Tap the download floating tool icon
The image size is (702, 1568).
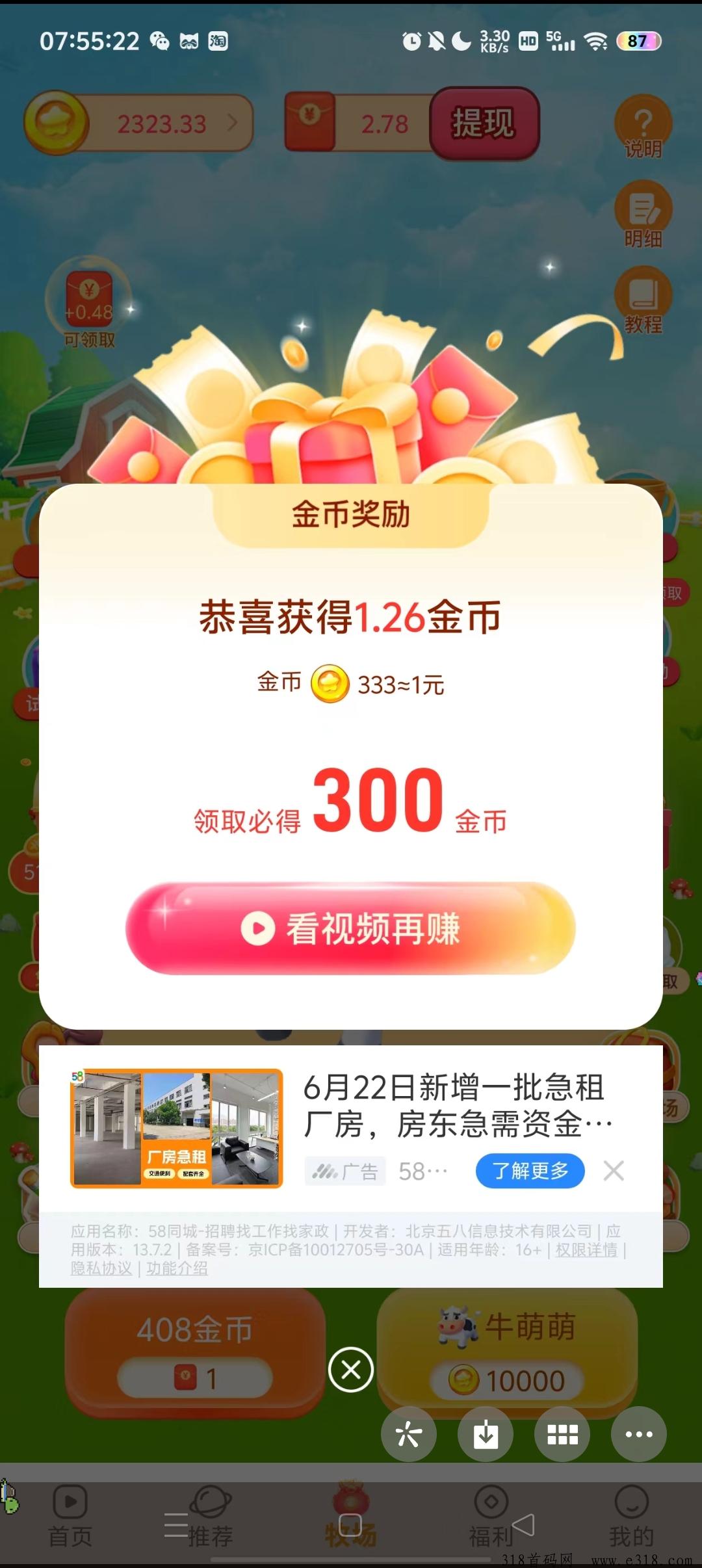(x=486, y=1434)
